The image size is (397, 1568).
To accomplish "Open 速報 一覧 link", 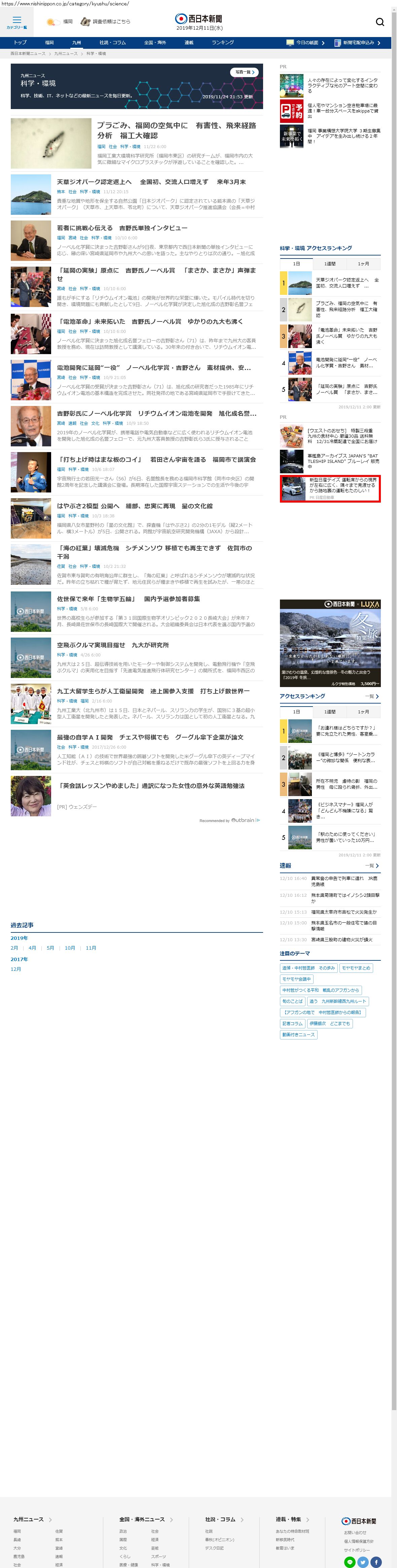I will pos(371,865).
